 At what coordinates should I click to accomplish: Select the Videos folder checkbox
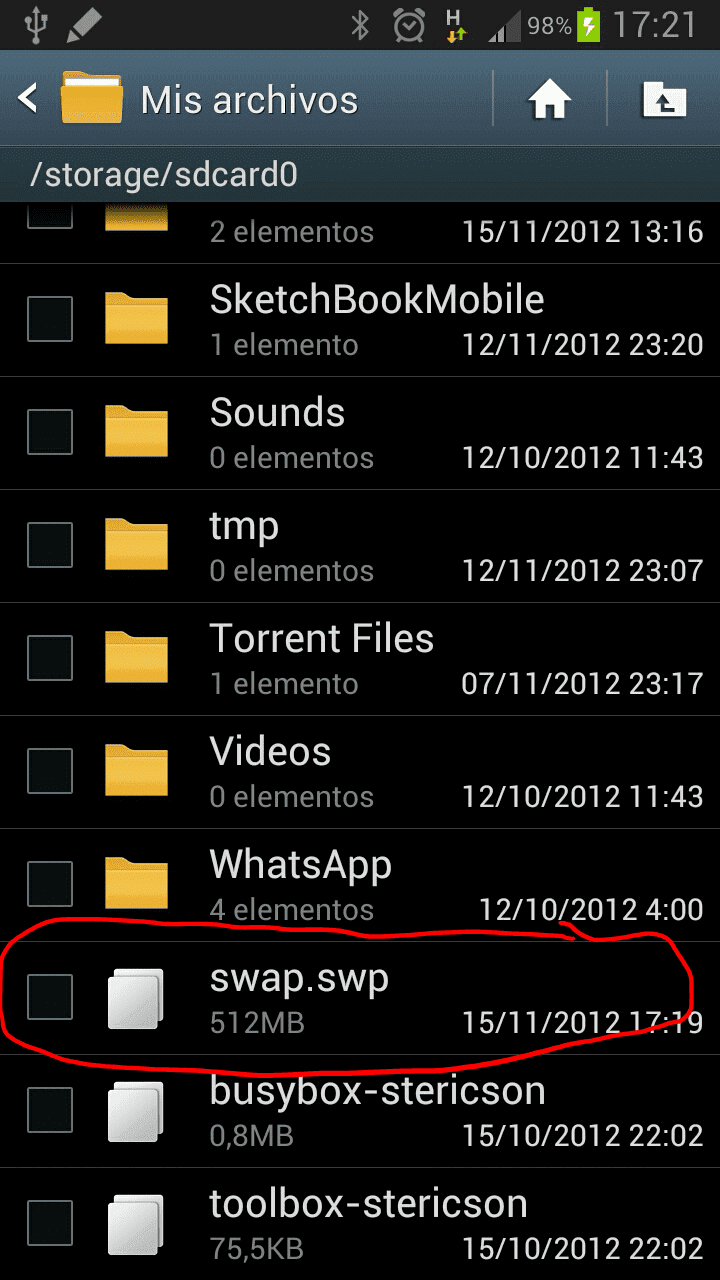pos(49,772)
